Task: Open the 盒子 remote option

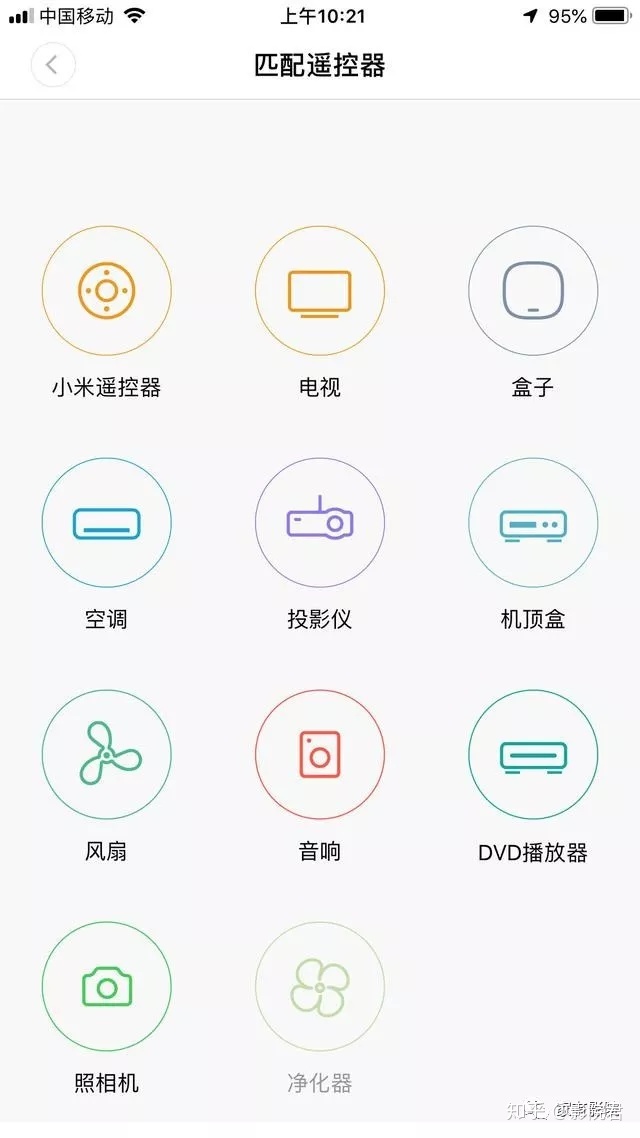Action: (x=533, y=291)
